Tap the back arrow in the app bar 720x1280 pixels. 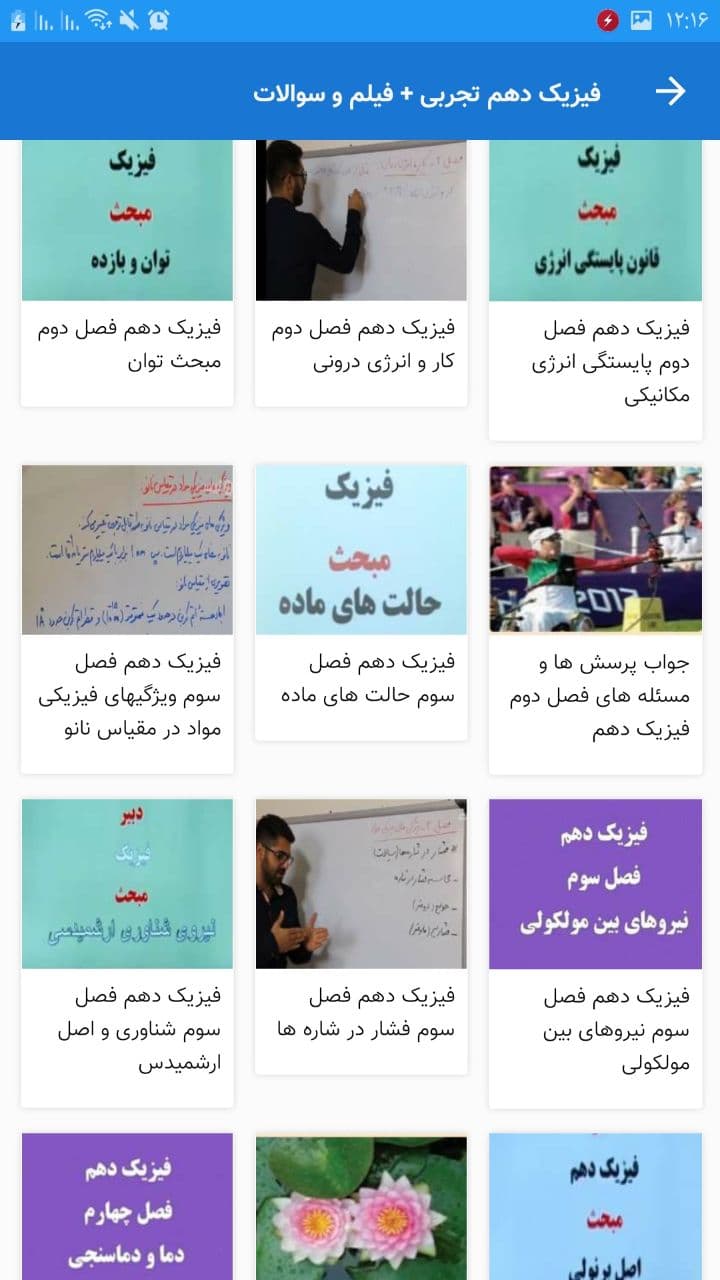pos(670,92)
